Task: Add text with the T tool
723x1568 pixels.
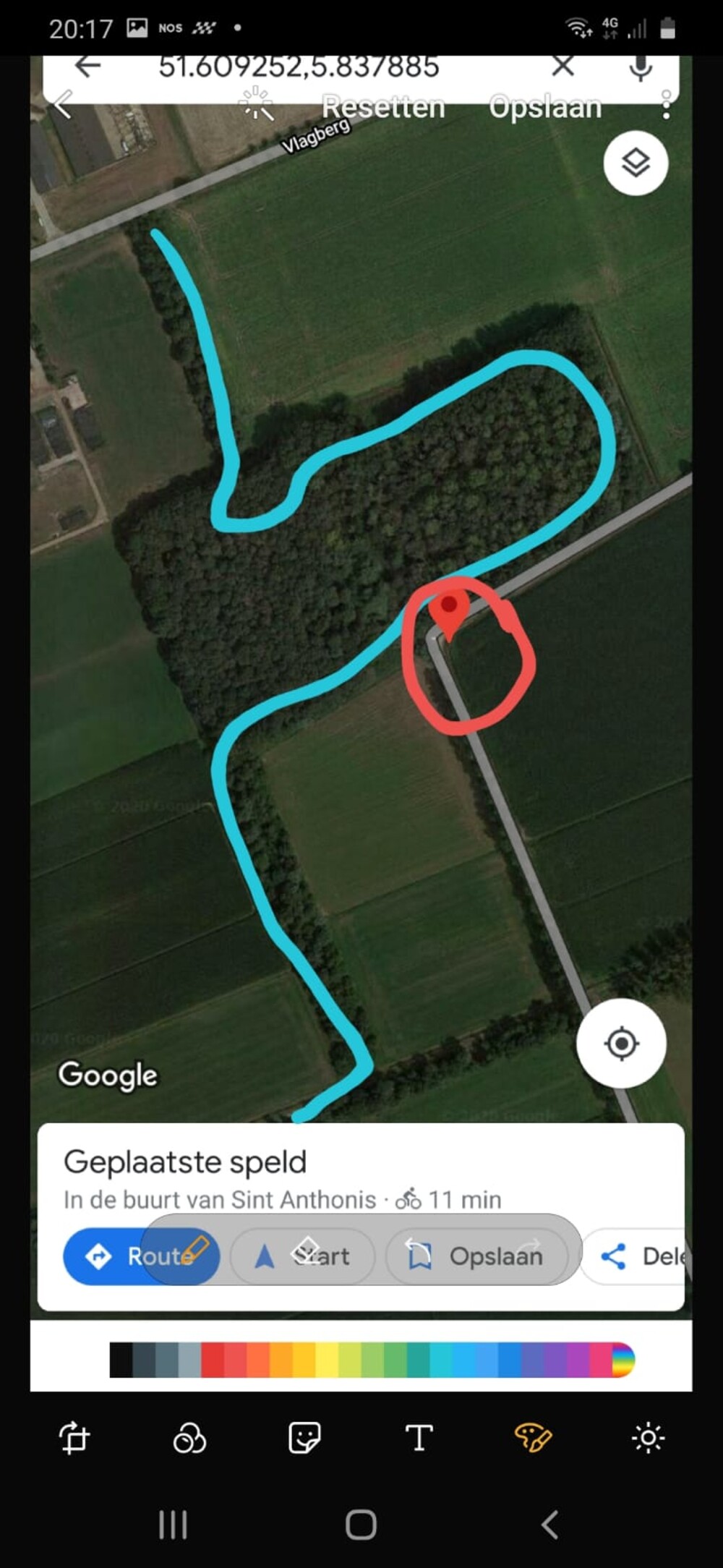Action: (x=419, y=1438)
